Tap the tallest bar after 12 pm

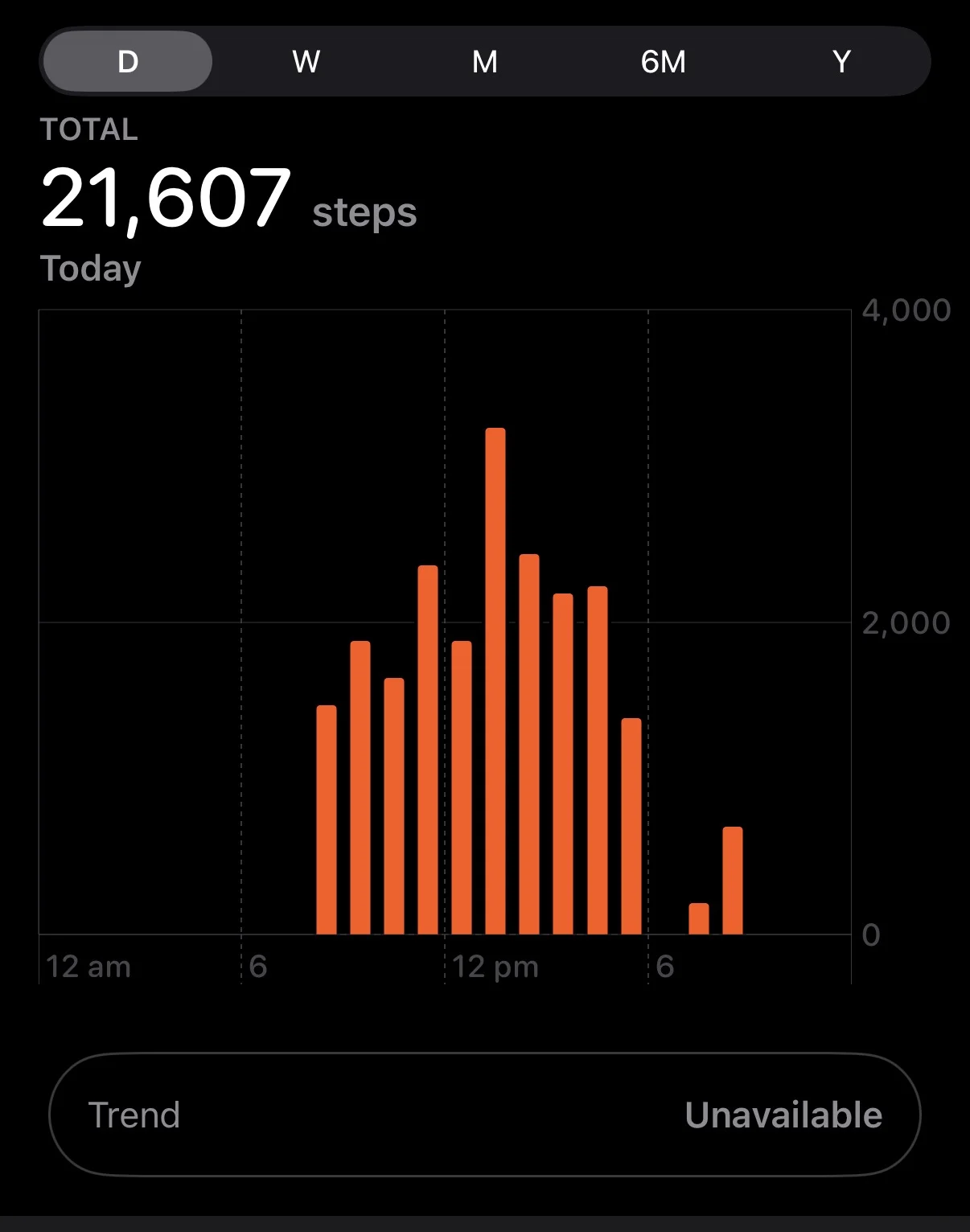[x=495, y=681]
